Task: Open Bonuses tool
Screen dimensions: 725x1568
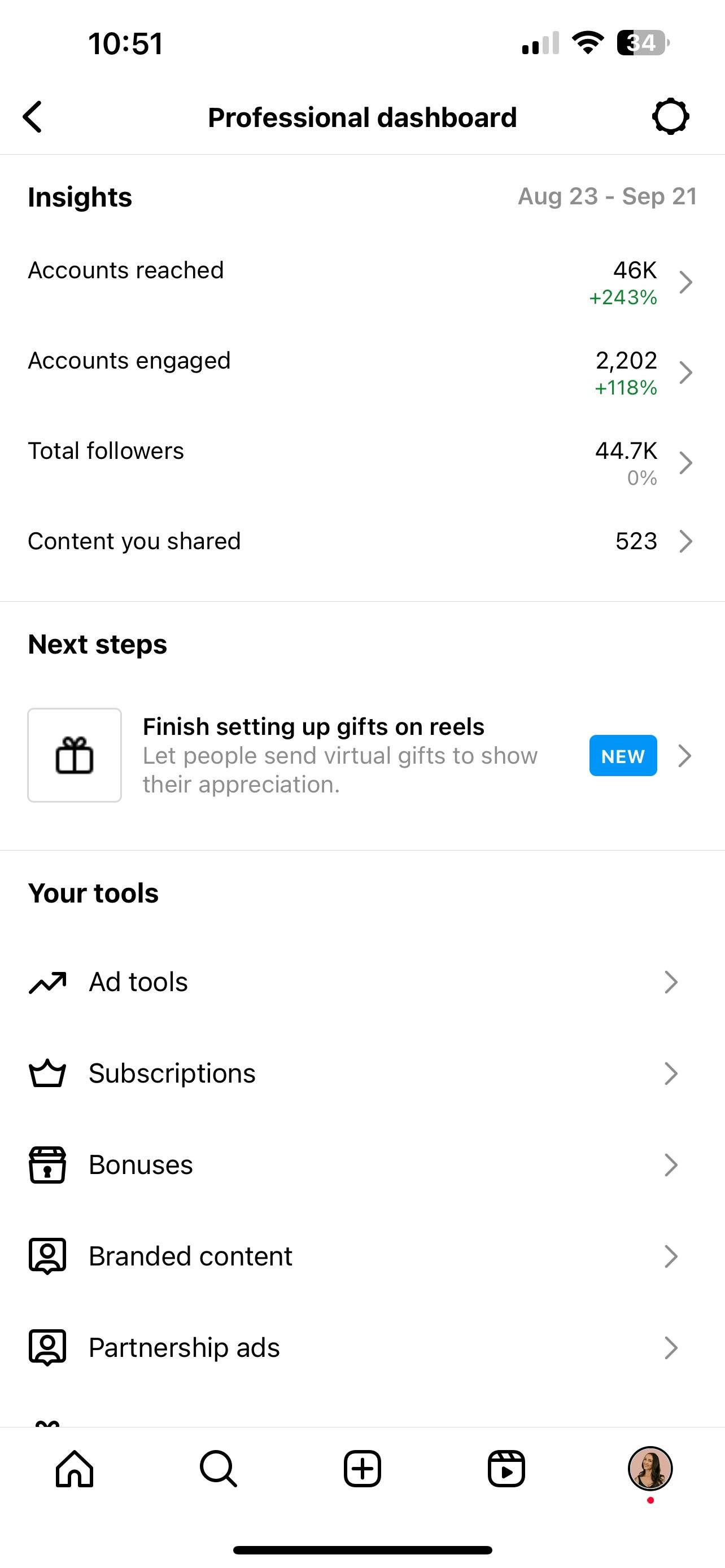Action: (362, 1164)
